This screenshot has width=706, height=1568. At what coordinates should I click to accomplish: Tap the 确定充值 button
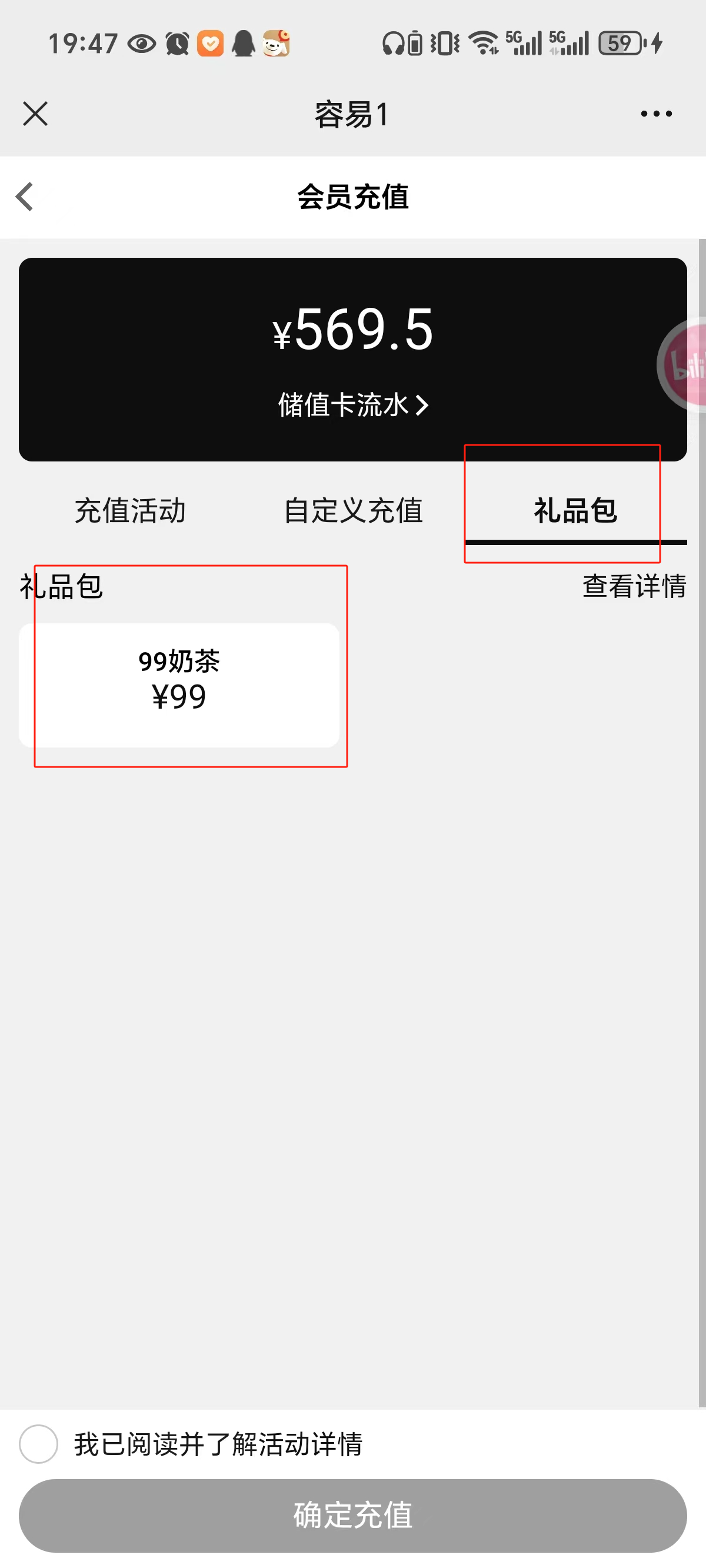[x=353, y=1516]
